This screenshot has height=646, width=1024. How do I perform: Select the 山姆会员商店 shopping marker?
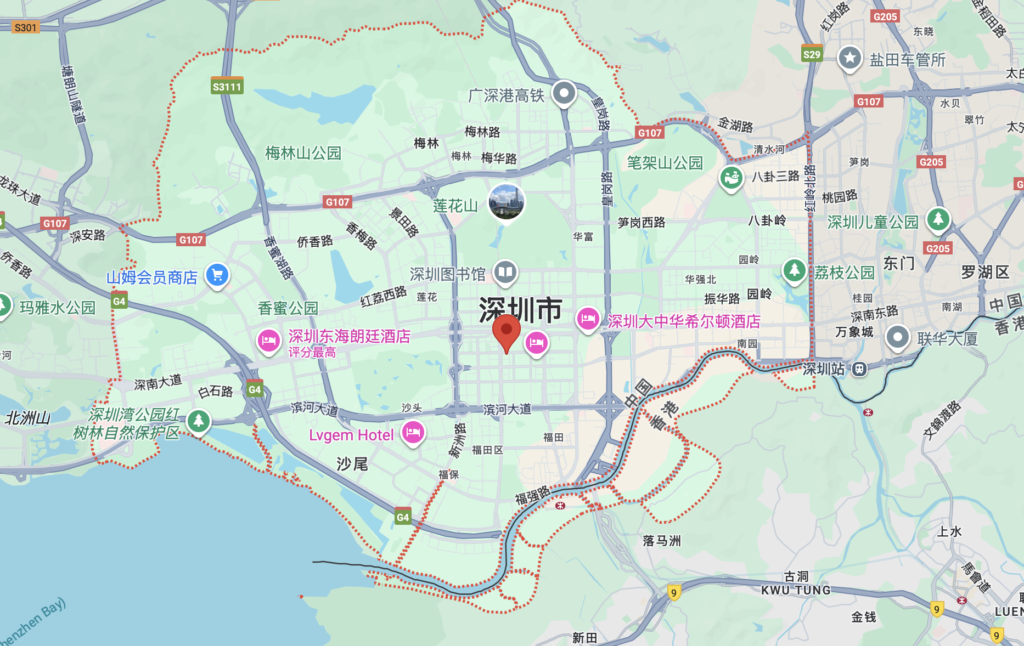pyautogui.click(x=216, y=274)
